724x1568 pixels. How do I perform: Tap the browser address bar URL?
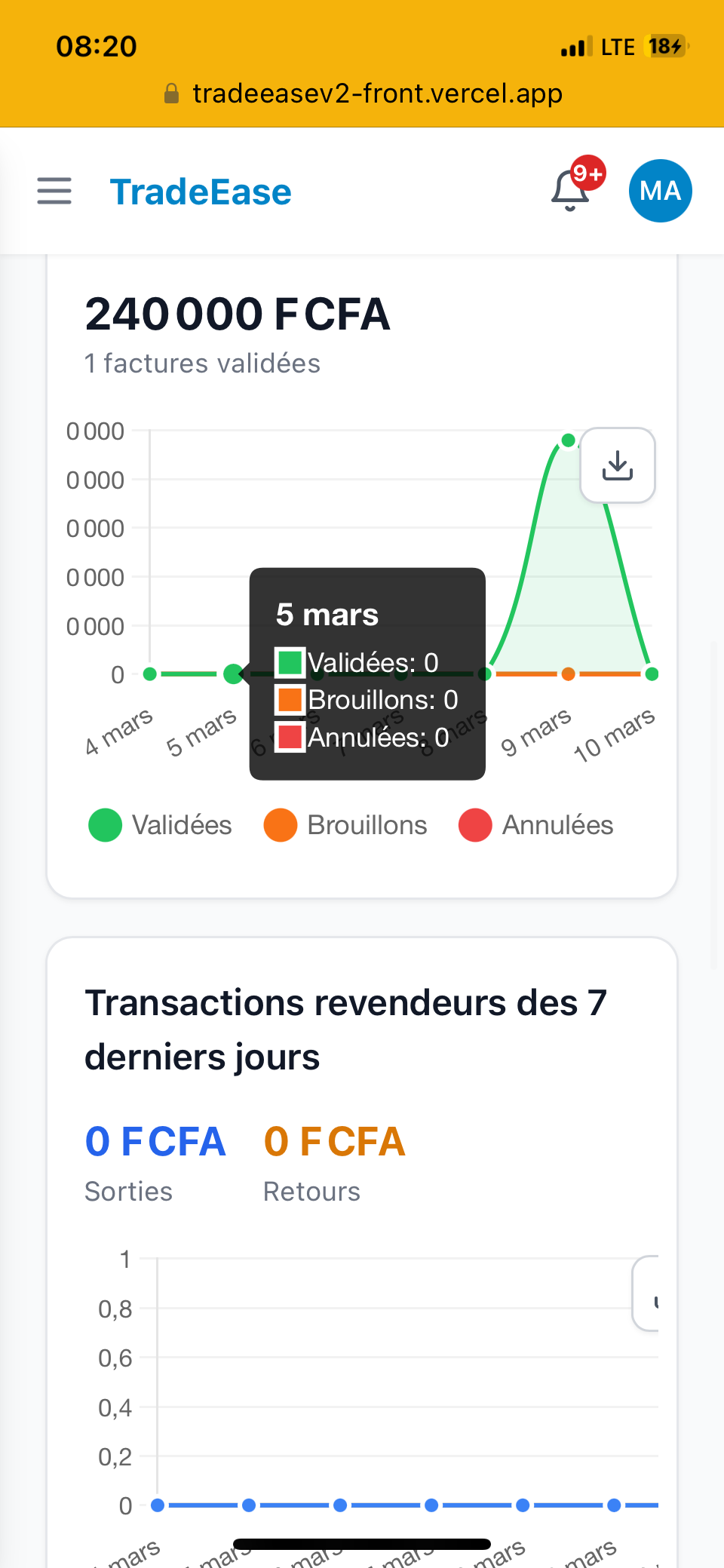(377, 94)
